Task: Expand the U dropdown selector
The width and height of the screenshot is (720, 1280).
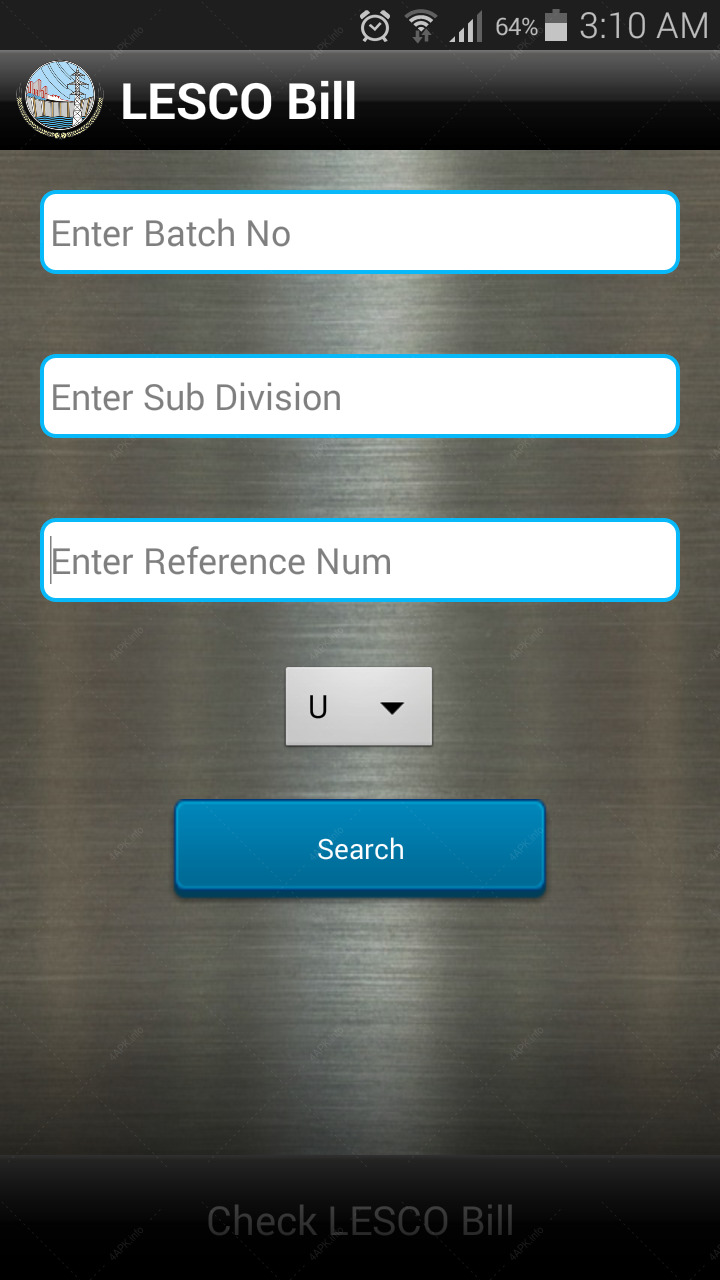Action: 359,706
